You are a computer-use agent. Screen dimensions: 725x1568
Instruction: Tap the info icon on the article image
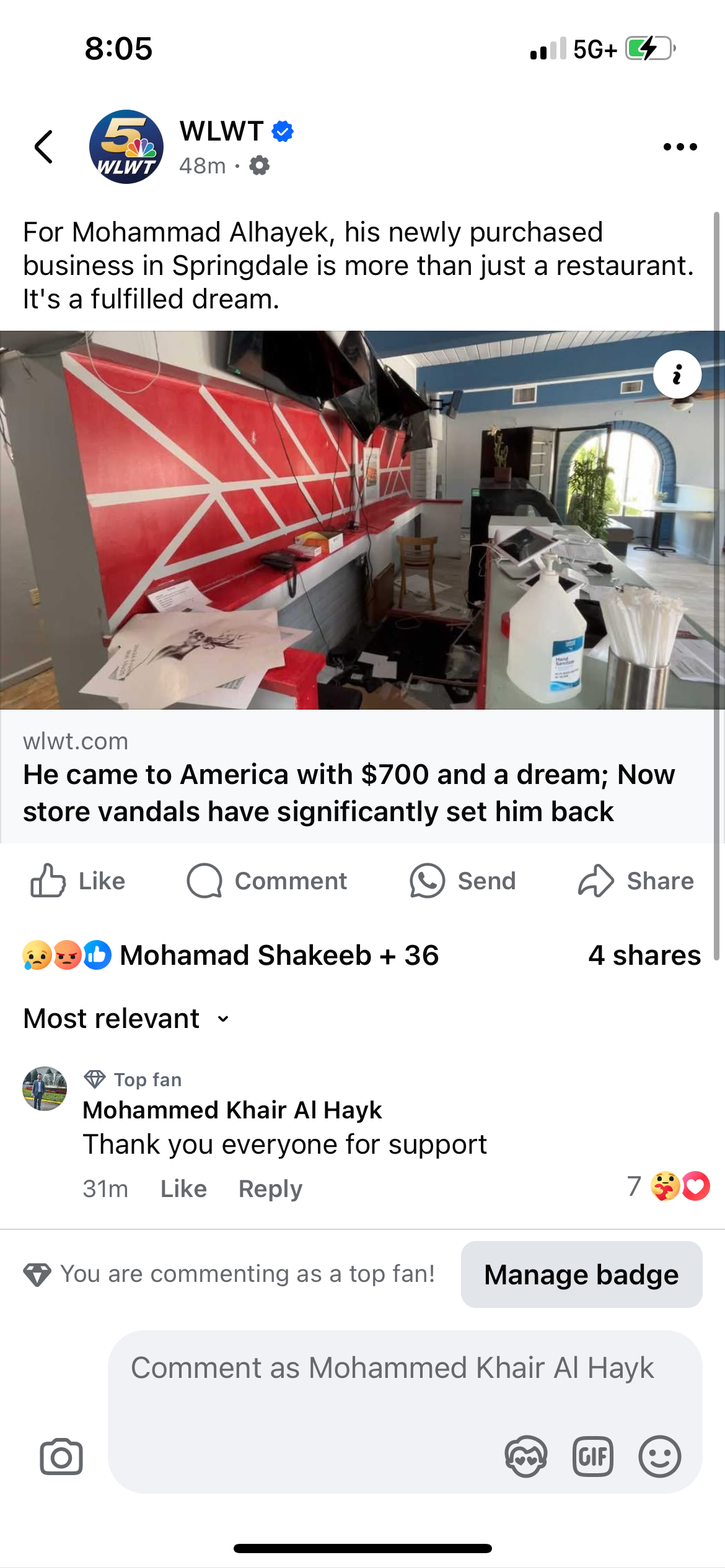677,375
